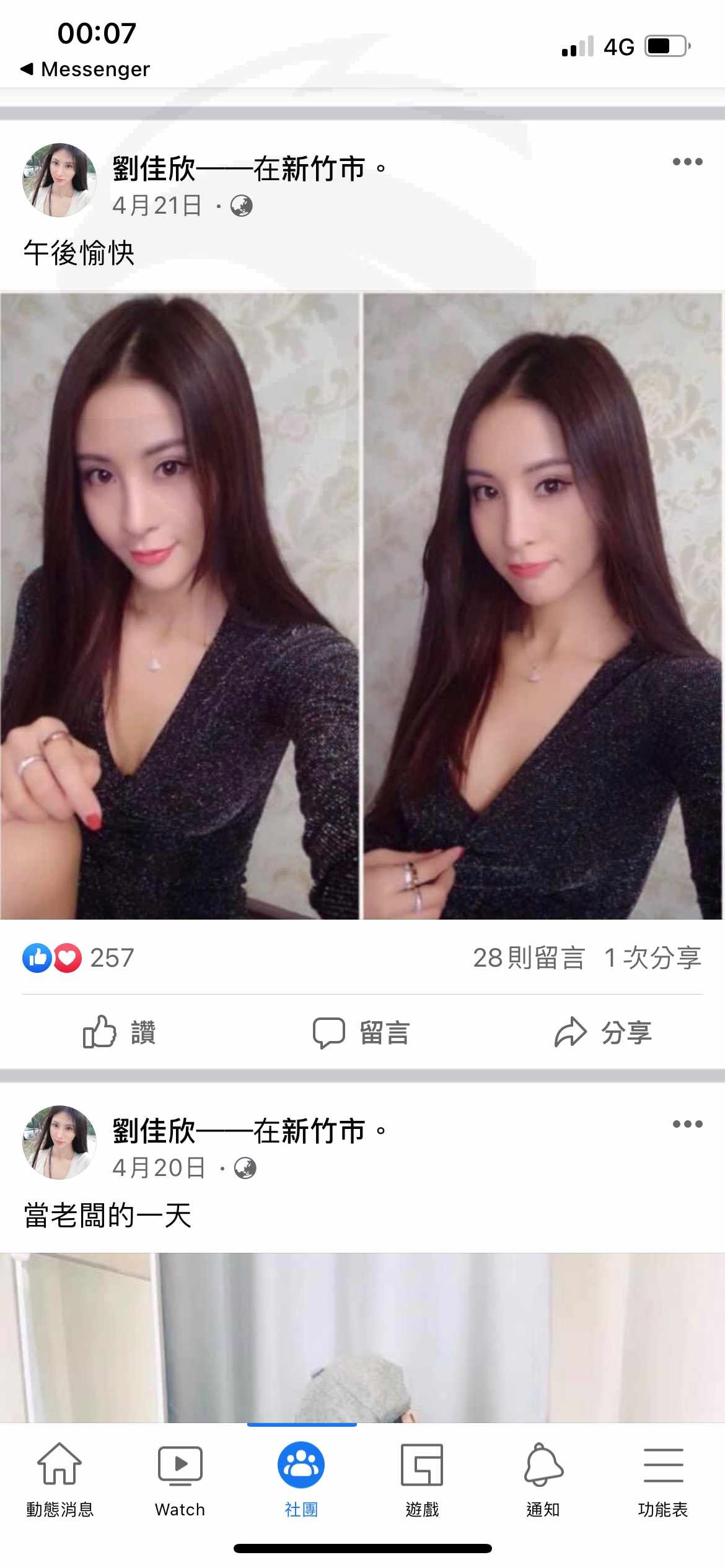Open the 通知 notifications tab
The image size is (725, 1568).
[x=543, y=1479]
